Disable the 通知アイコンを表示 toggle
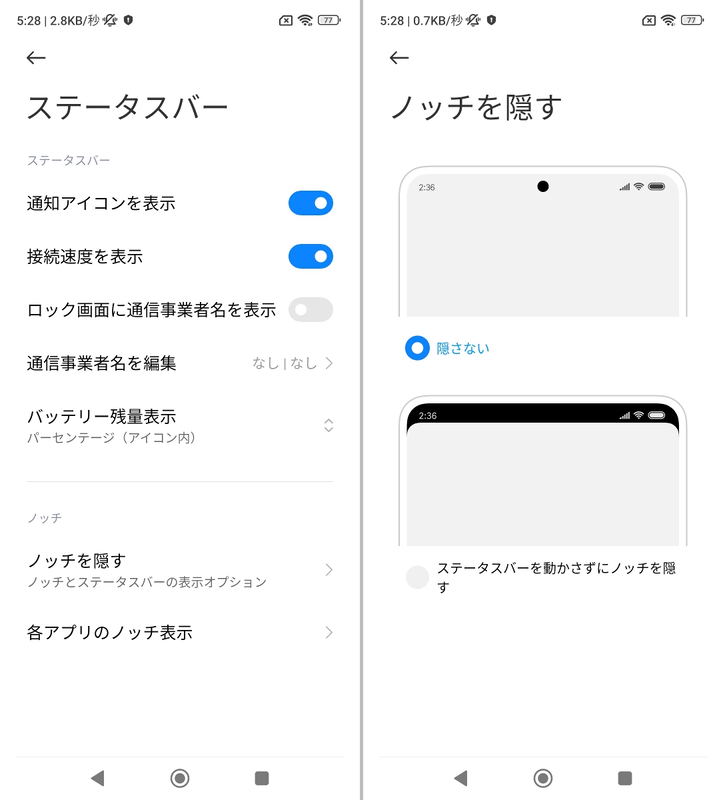The image size is (723, 800). (x=310, y=203)
